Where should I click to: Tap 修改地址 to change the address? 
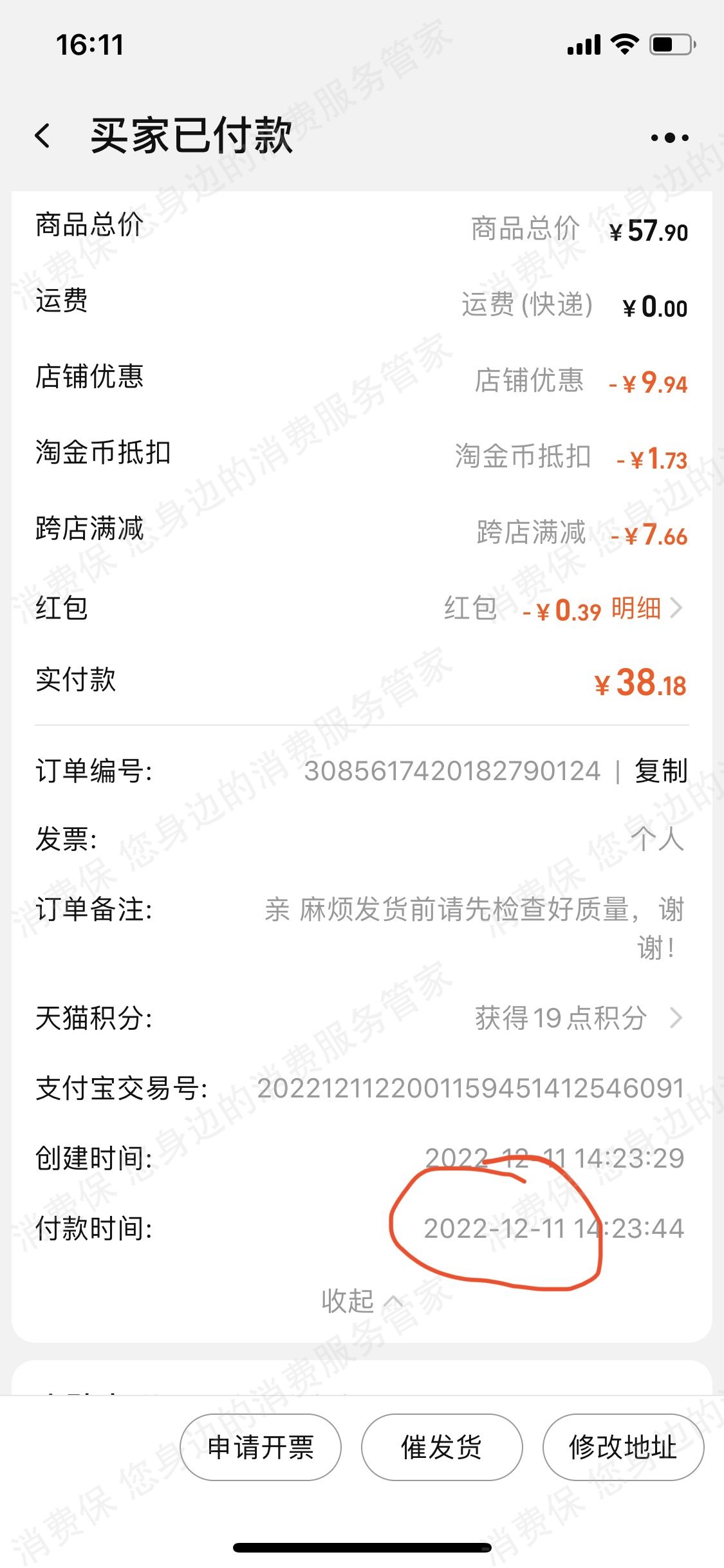tap(622, 1448)
